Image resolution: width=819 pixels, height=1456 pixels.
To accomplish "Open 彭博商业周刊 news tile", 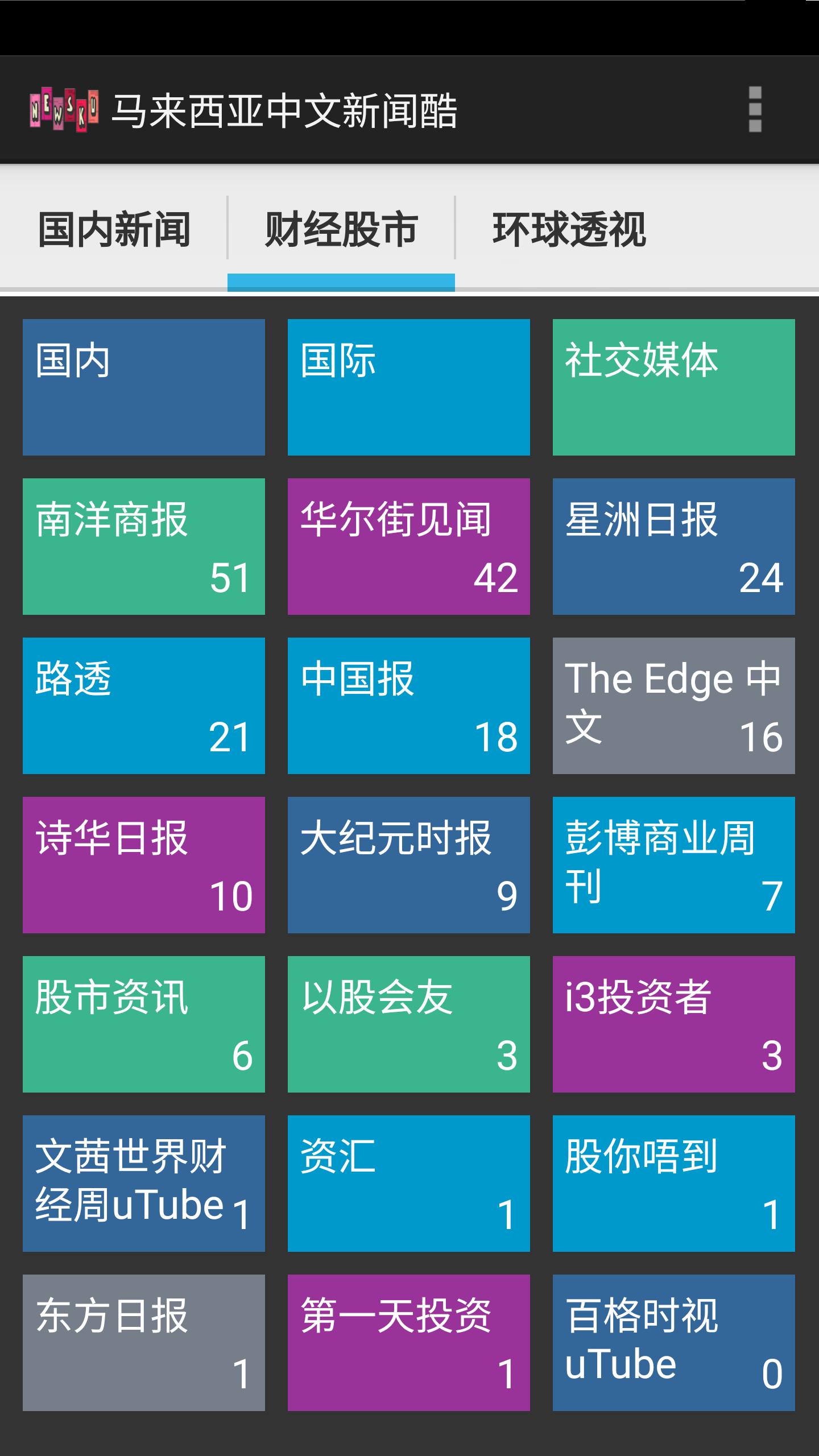I will point(674,864).
